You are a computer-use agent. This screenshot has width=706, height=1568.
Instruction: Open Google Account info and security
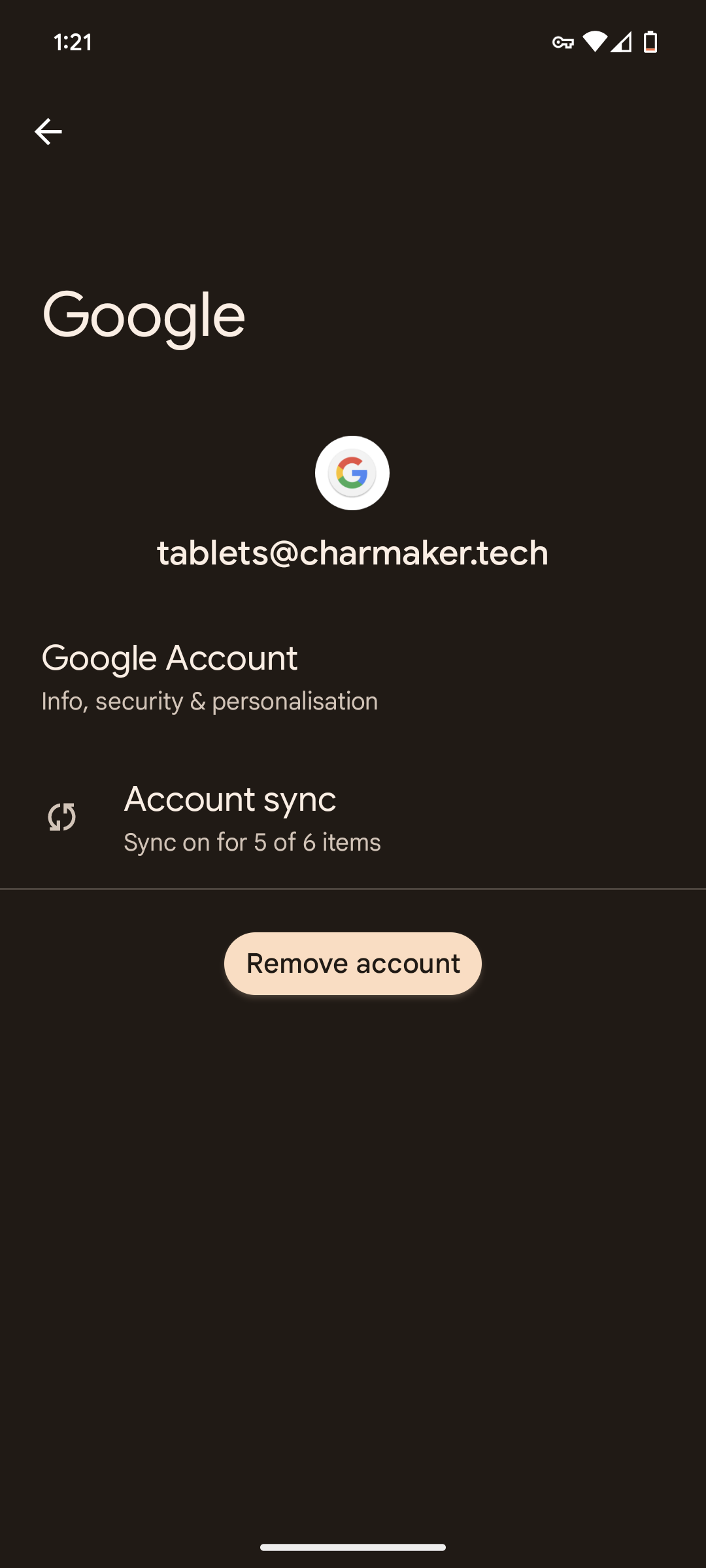[x=209, y=677]
